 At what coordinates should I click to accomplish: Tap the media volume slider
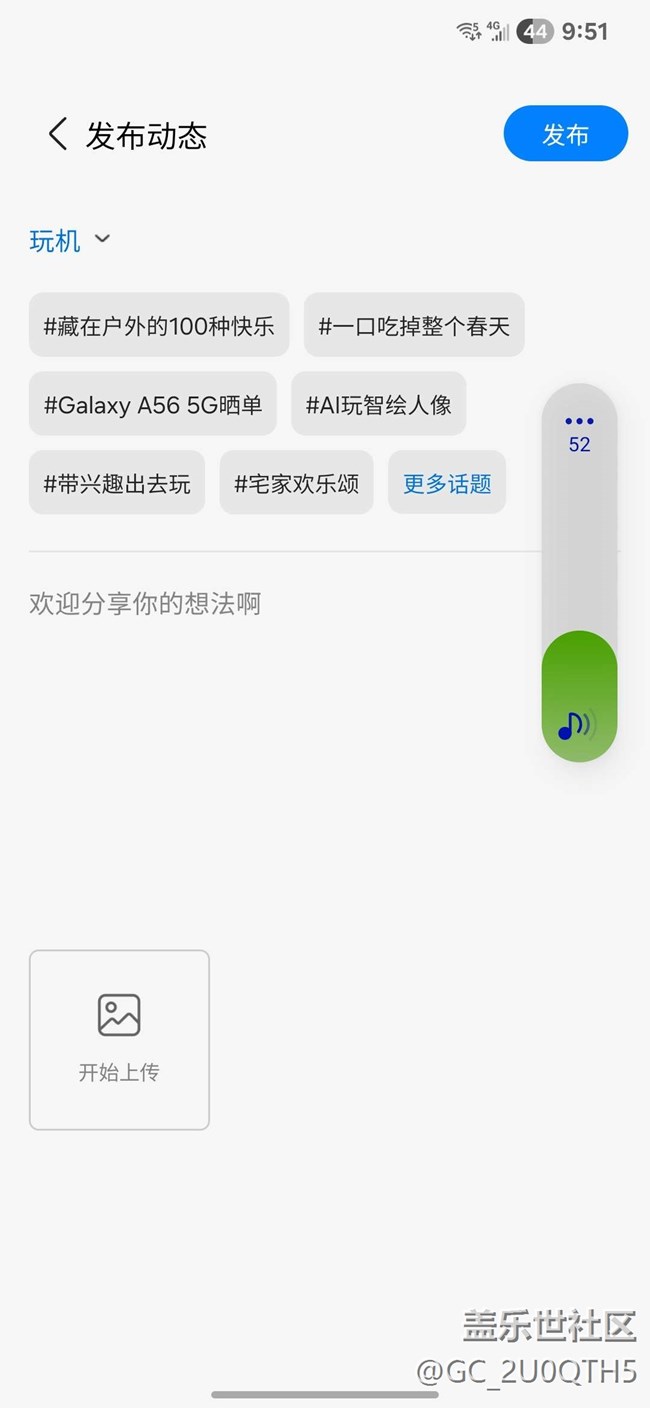pyautogui.click(x=579, y=600)
